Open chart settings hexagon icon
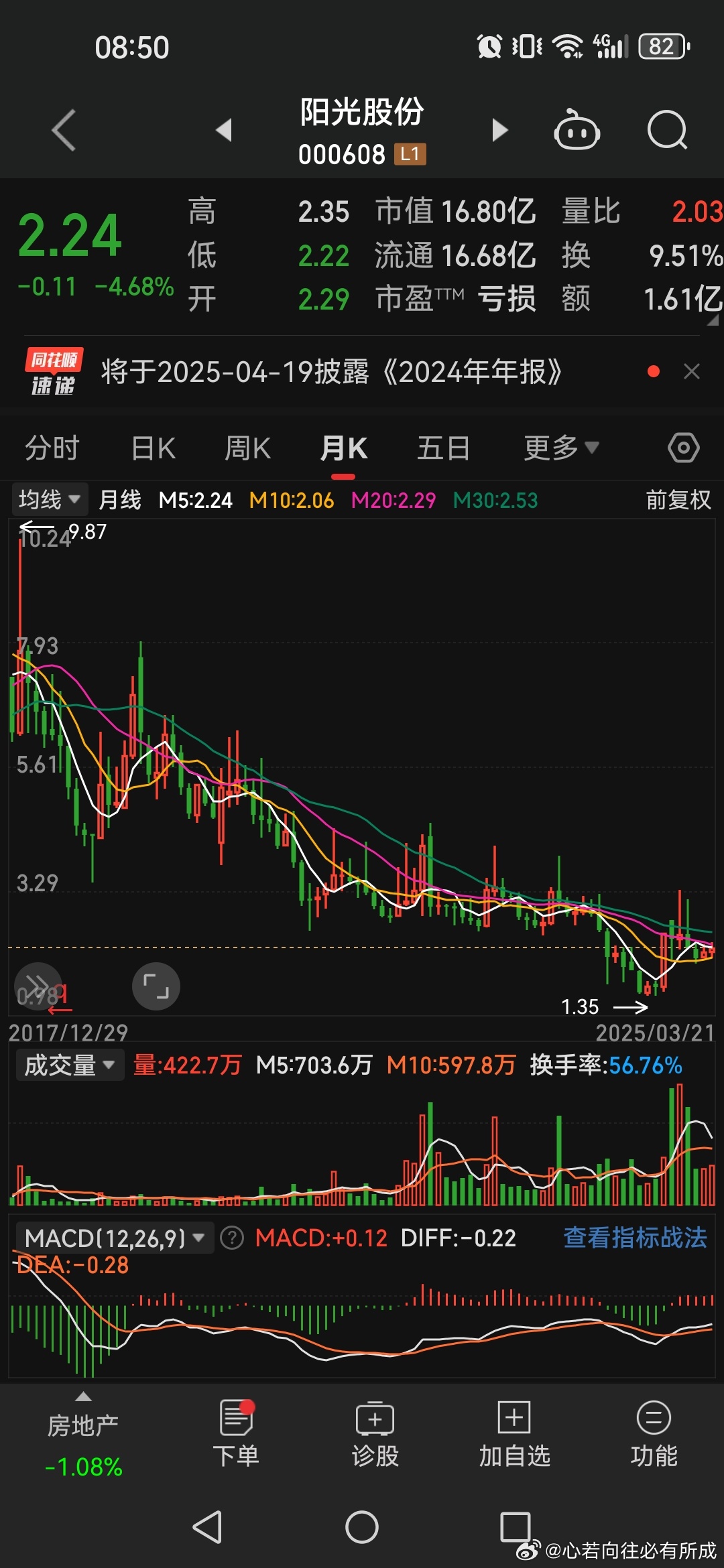The image size is (724, 1568). (x=684, y=448)
